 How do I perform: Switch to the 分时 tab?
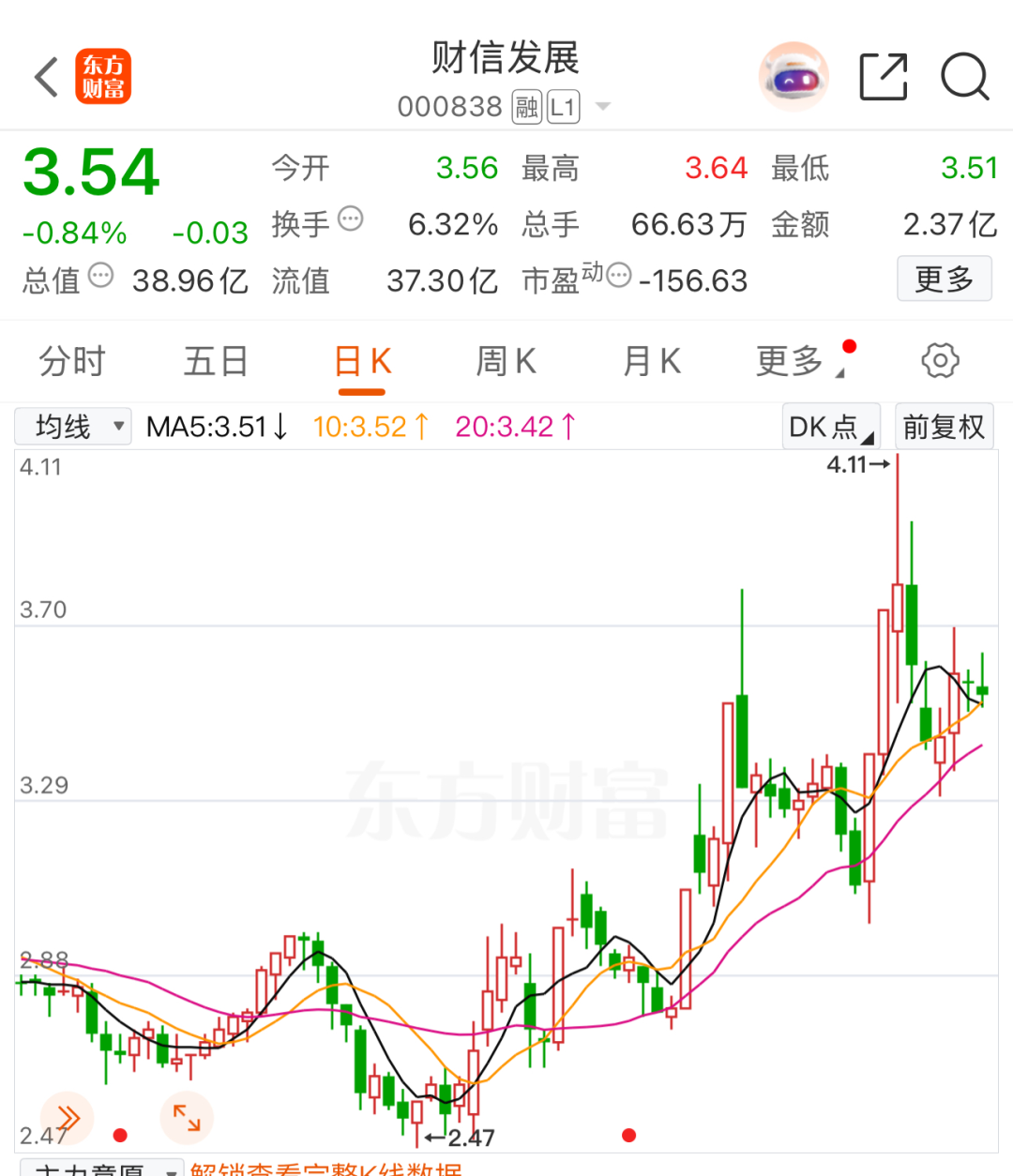click(x=71, y=361)
